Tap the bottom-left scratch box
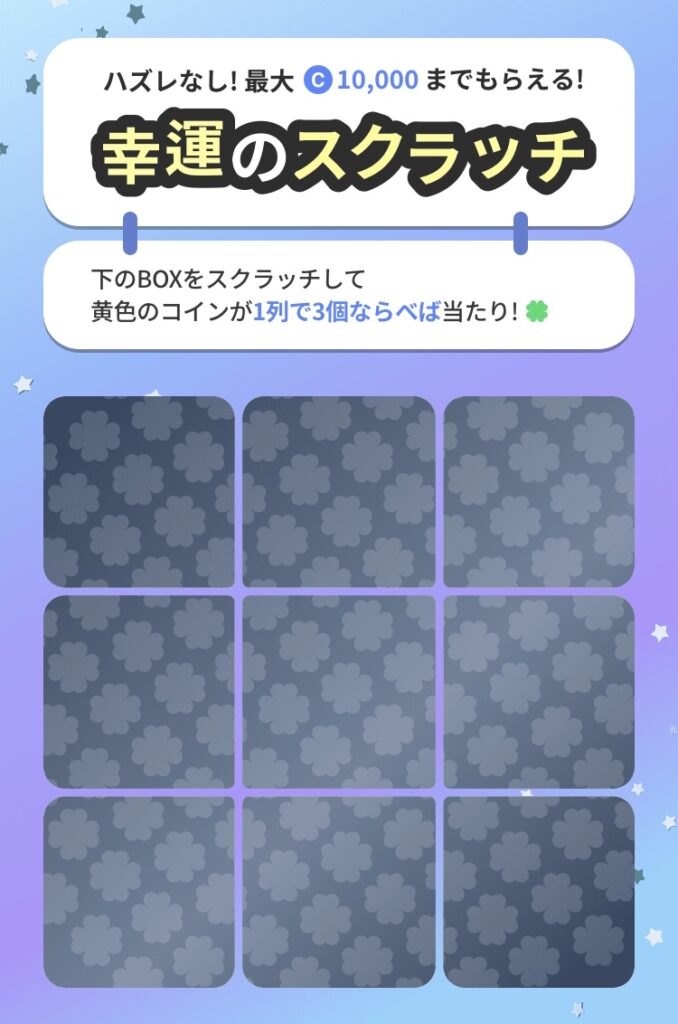 [x=139, y=891]
